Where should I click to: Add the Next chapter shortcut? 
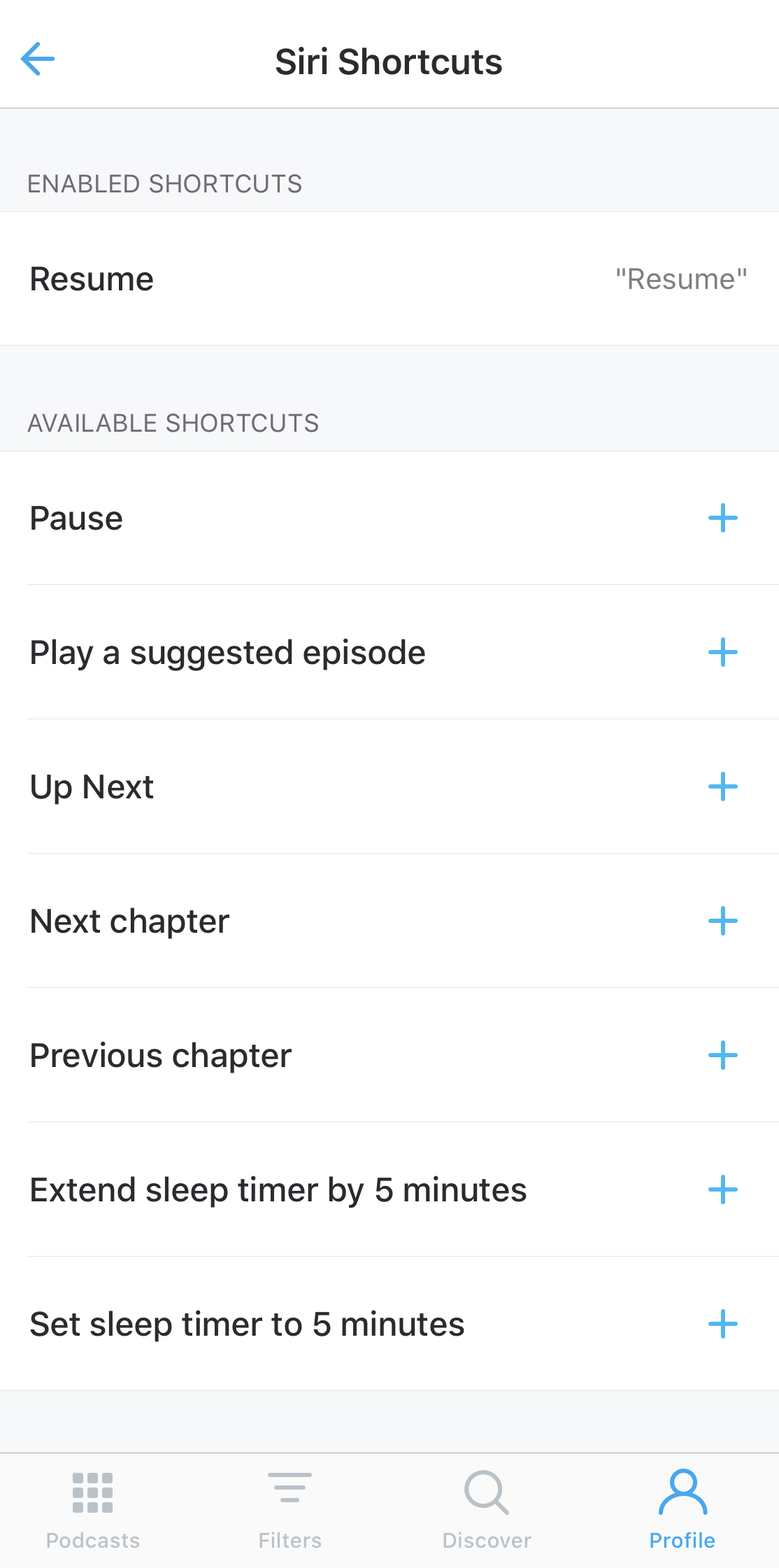[x=722, y=921]
